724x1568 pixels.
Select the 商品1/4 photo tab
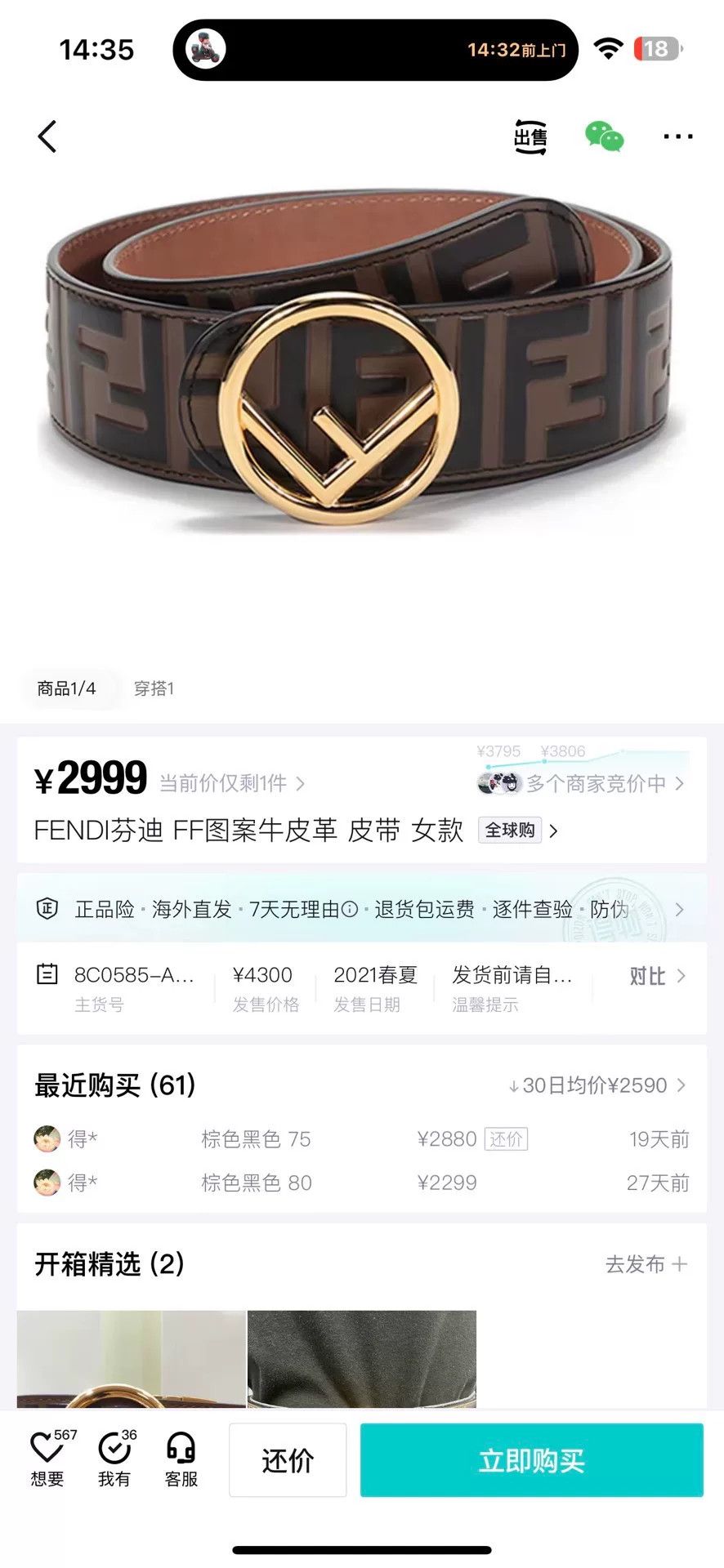coord(66,688)
